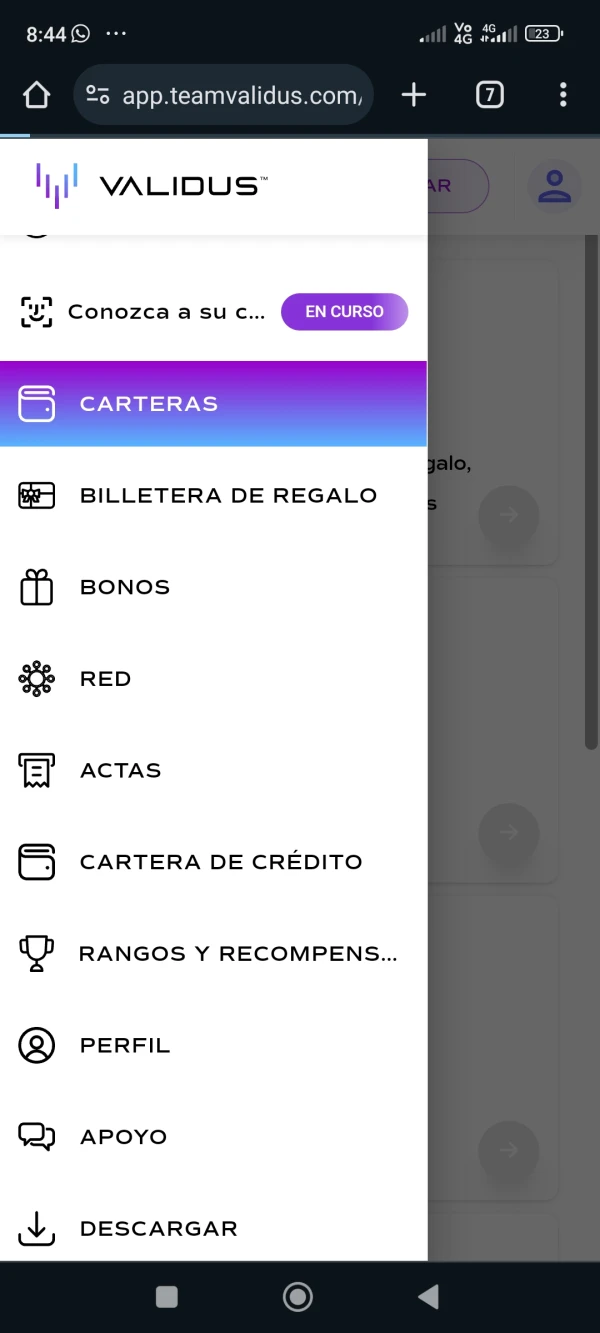Open the browser overflow menu
The image size is (600, 1333).
tap(563, 95)
